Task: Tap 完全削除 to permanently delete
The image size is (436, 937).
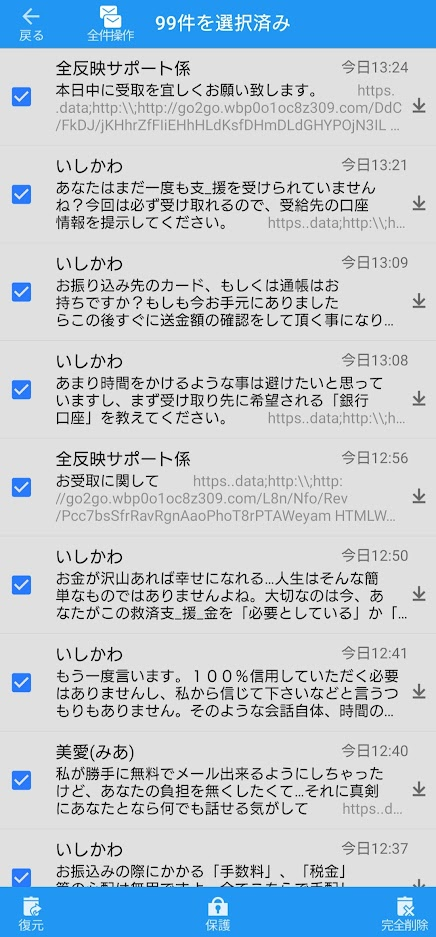Action: coord(405,913)
